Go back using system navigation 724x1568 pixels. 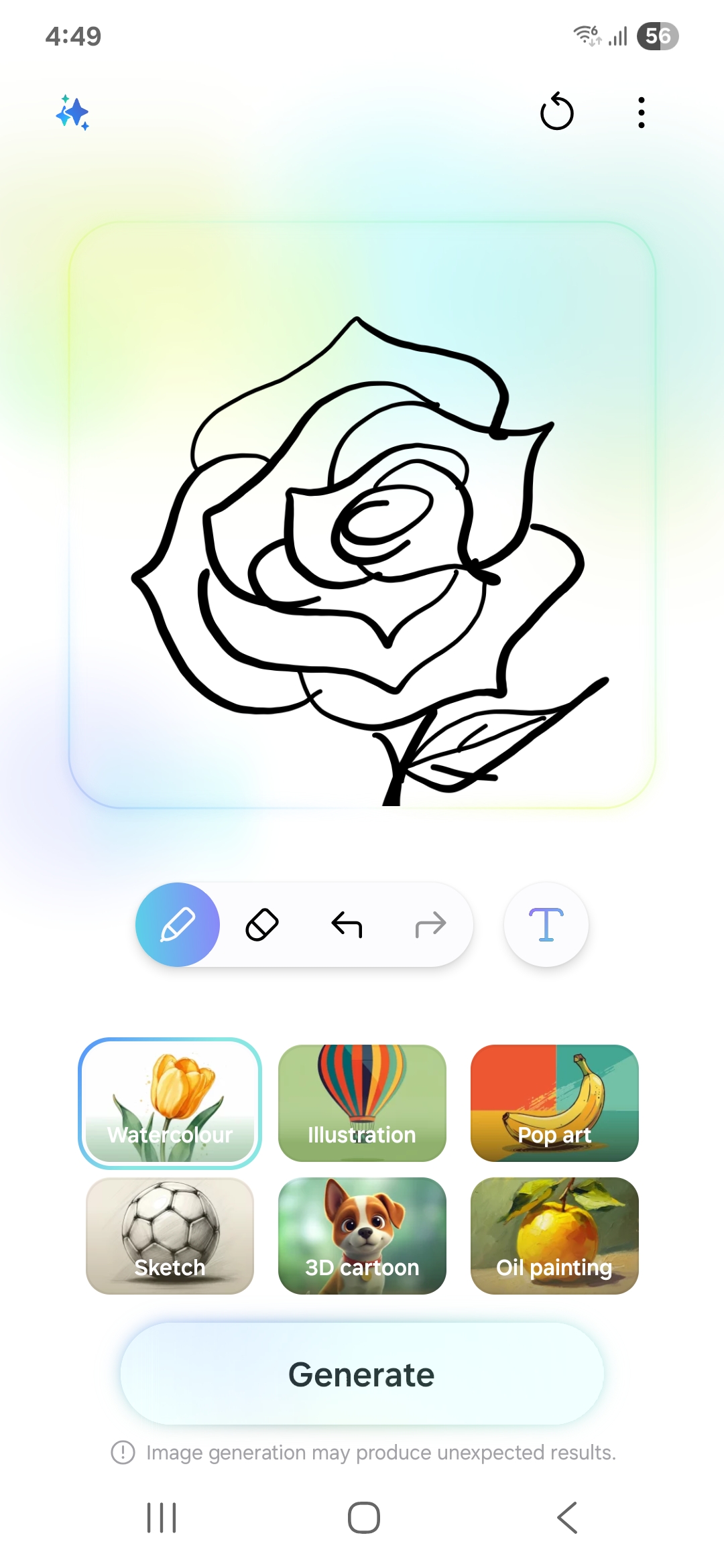[566, 1518]
